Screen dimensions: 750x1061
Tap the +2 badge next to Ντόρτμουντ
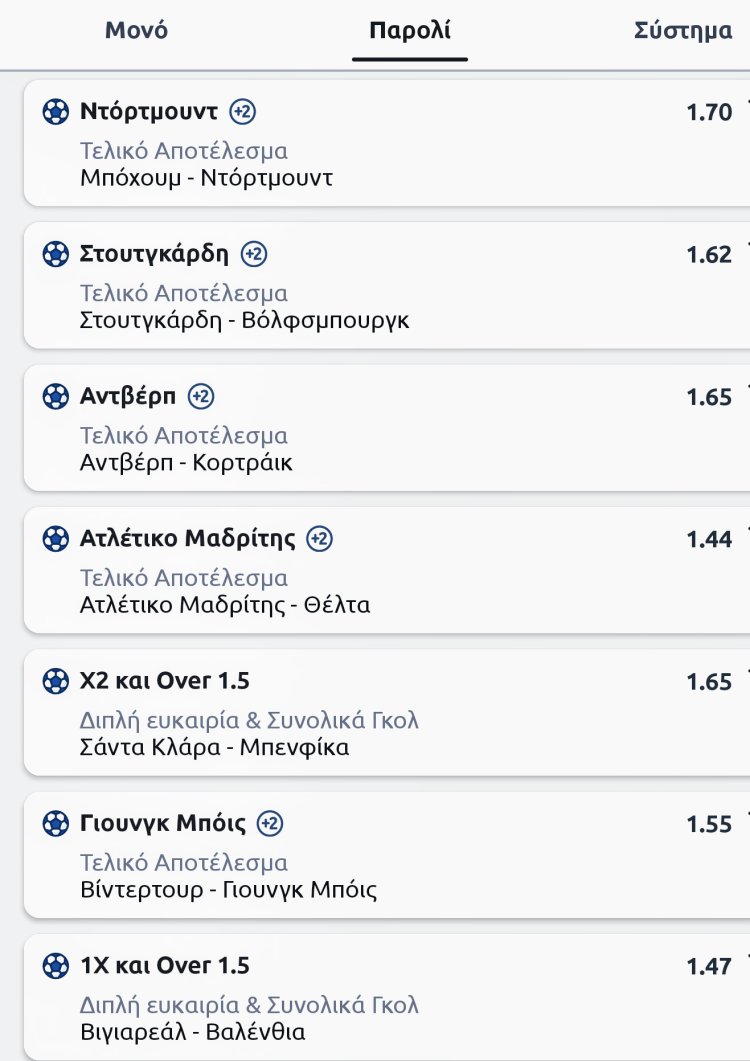[x=243, y=111]
